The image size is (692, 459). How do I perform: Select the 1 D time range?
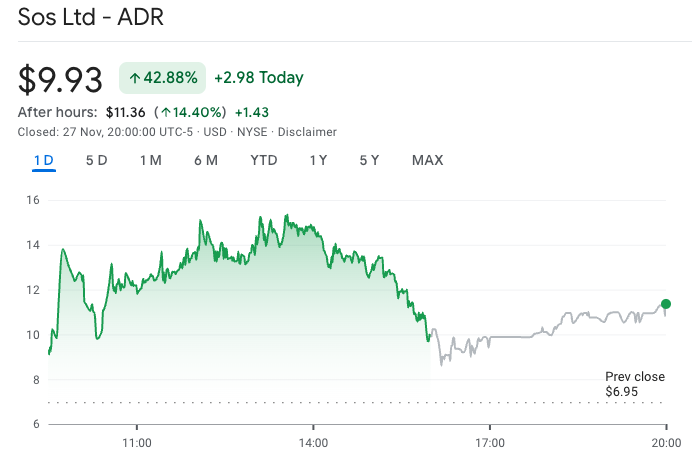(x=44, y=160)
